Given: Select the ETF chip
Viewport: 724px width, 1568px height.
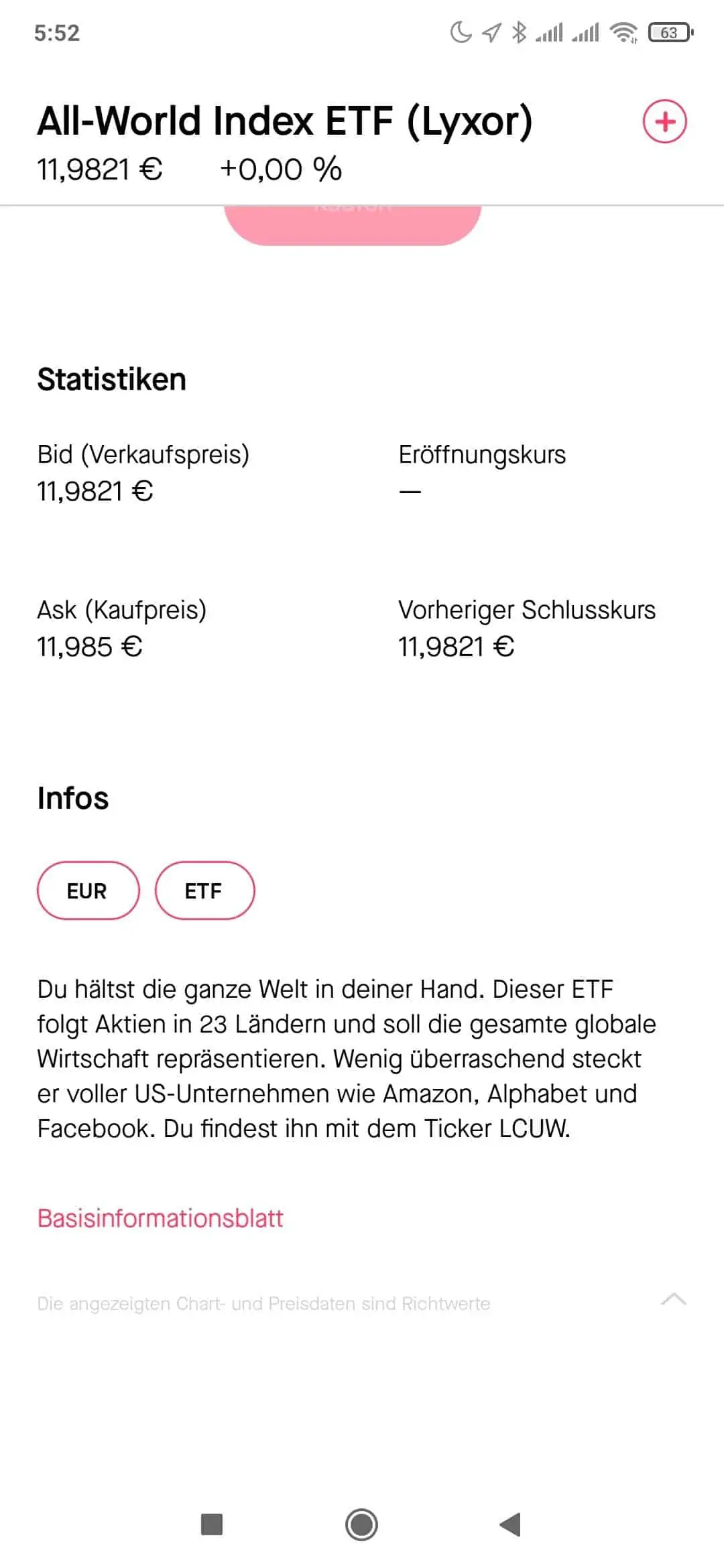Looking at the screenshot, I should 204,891.
